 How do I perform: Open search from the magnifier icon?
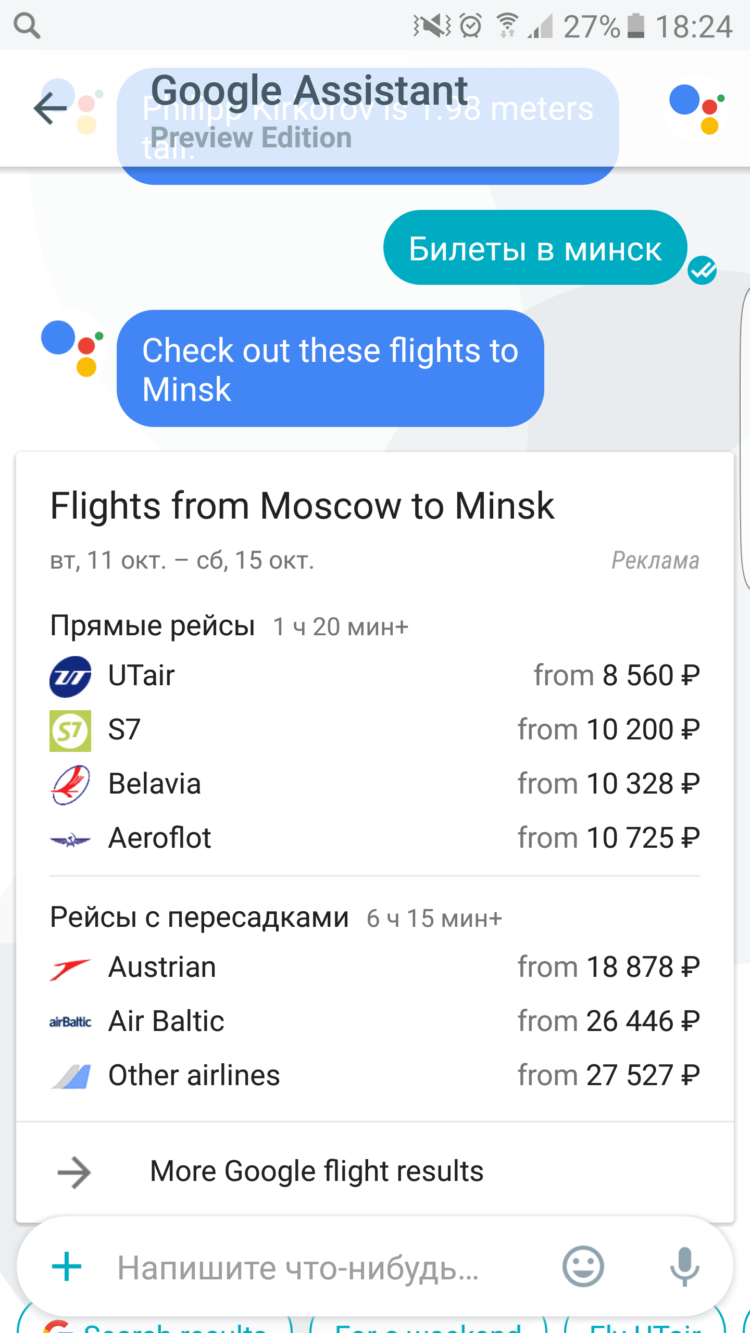click(26, 26)
